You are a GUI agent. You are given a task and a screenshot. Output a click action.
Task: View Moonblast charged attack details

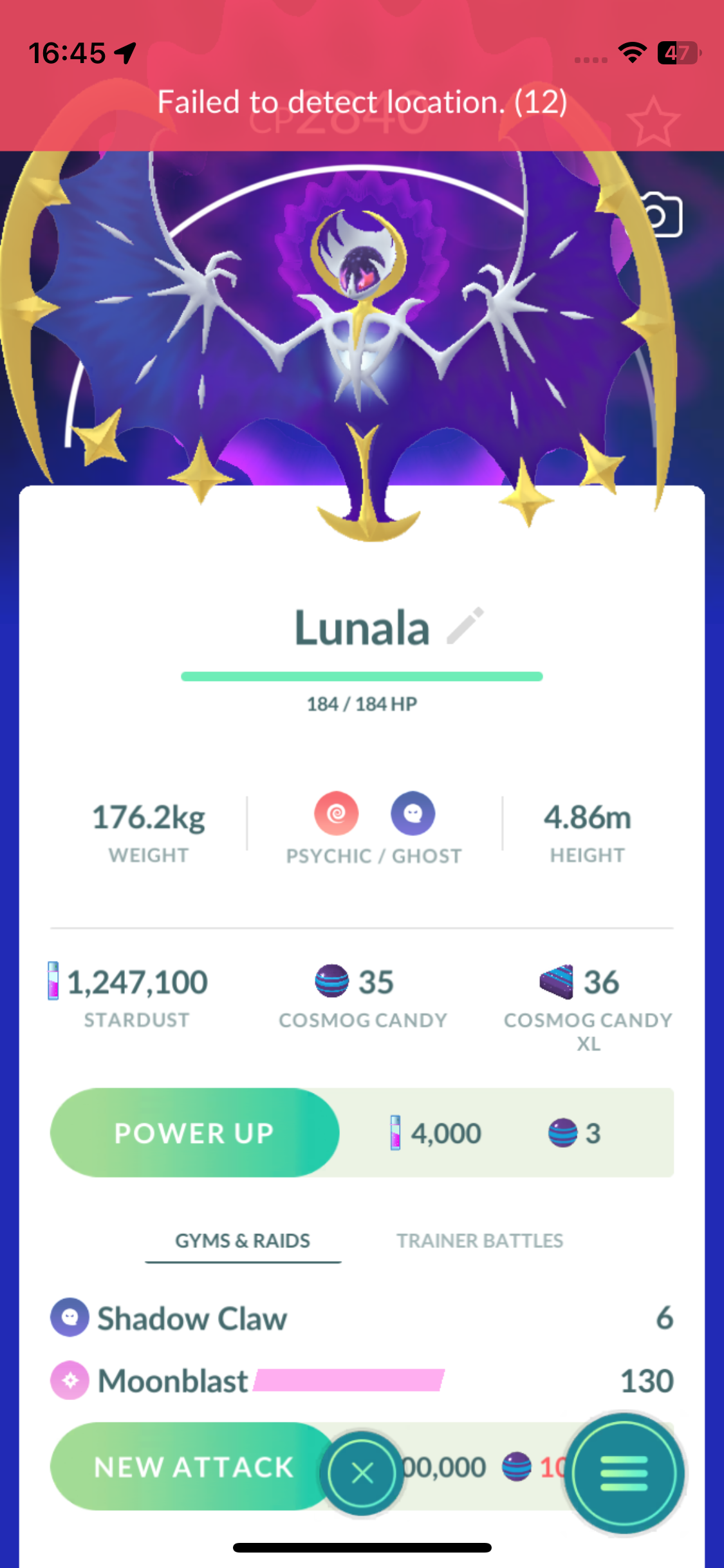(x=172, y=1381)
